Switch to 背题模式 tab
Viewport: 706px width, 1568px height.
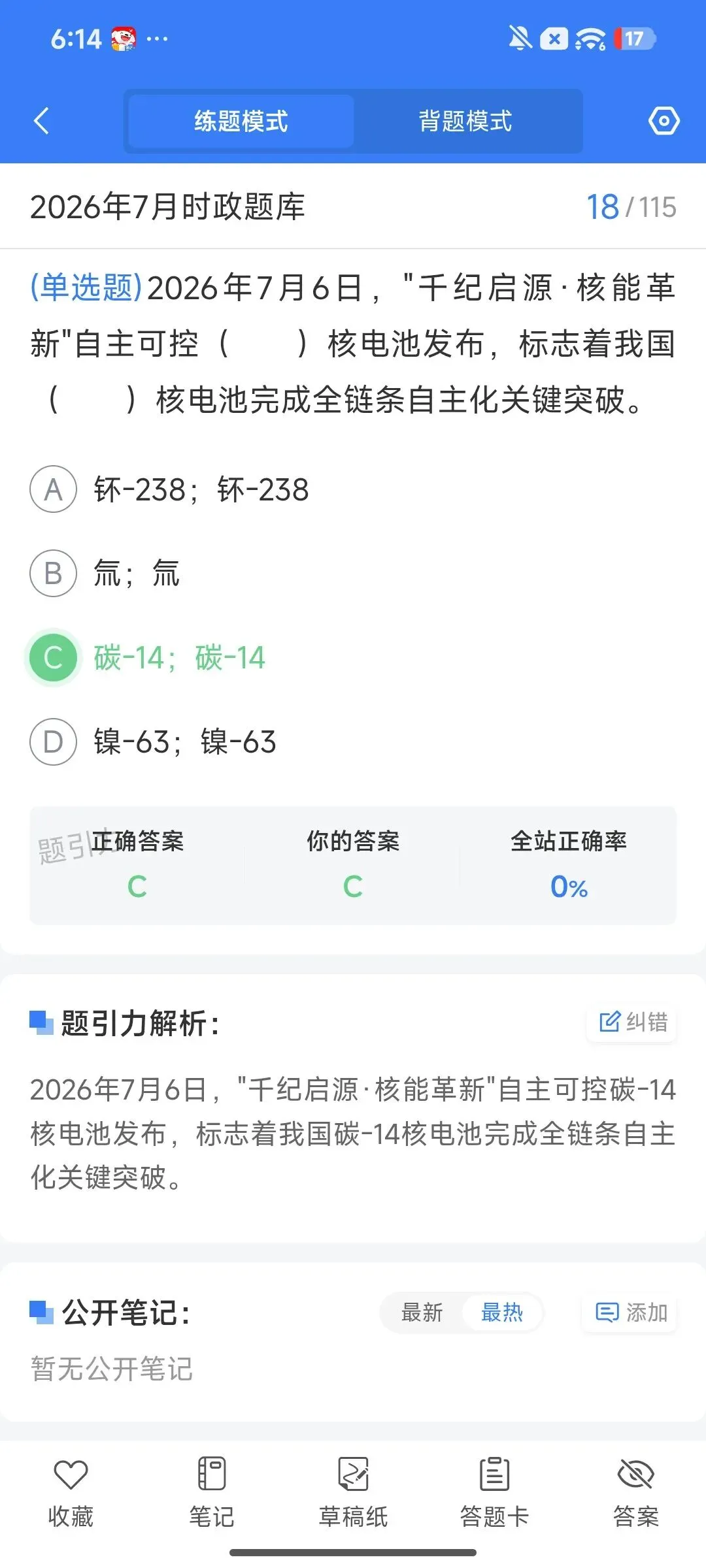click(465, 121)
